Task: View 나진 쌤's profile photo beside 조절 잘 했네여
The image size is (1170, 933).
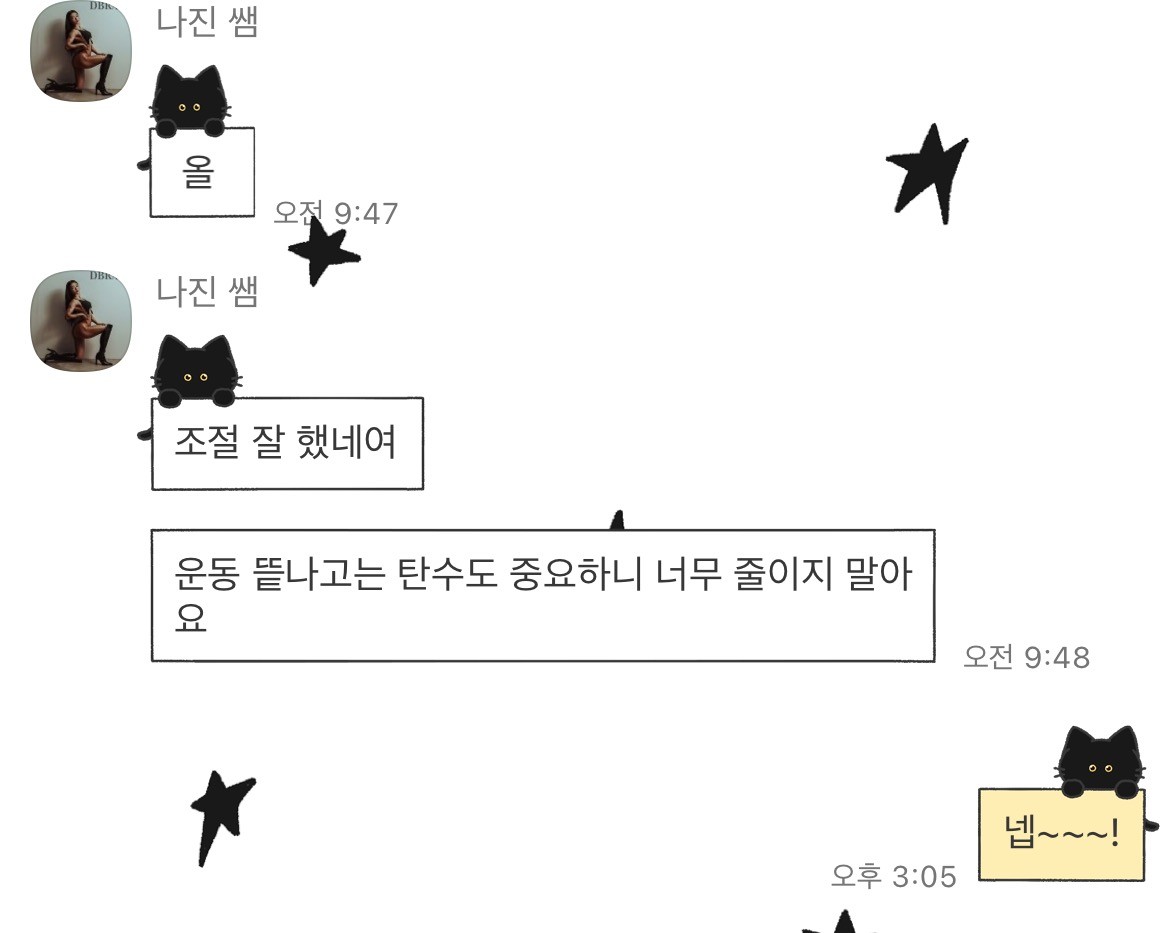Action: coord(82,320)
